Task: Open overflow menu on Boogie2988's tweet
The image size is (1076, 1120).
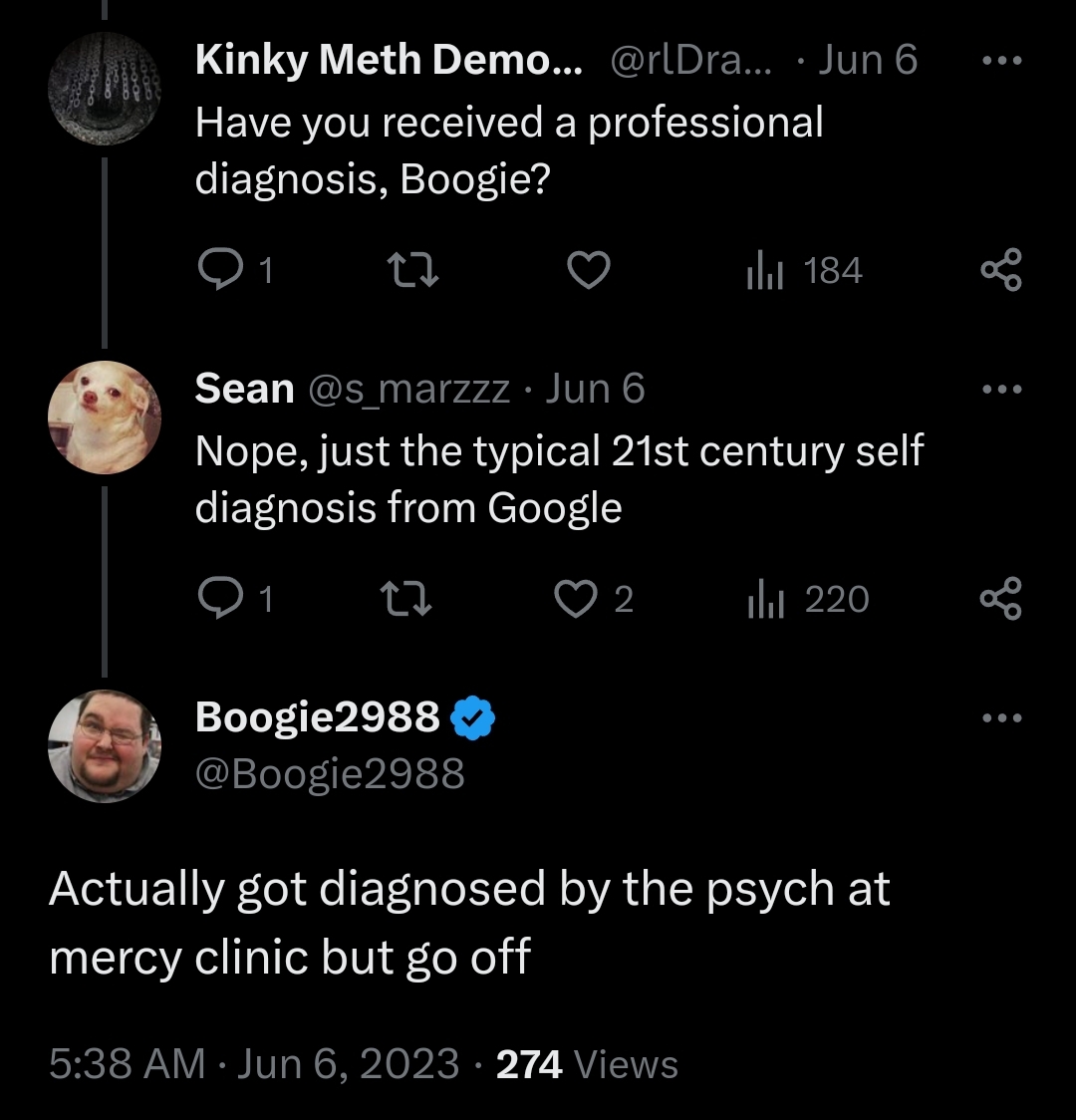Action: pos(1001,718)
